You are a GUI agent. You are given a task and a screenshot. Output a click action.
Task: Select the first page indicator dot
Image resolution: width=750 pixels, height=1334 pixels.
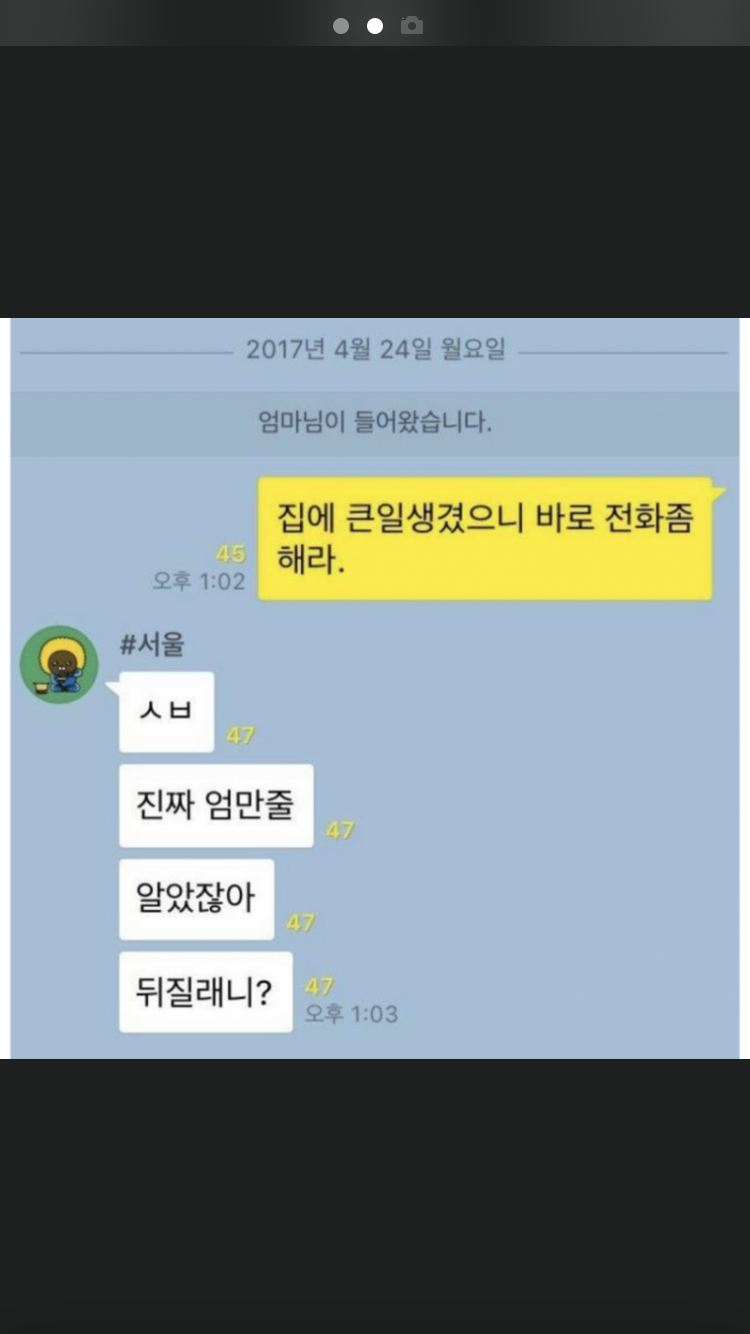(x=341, y=26)
